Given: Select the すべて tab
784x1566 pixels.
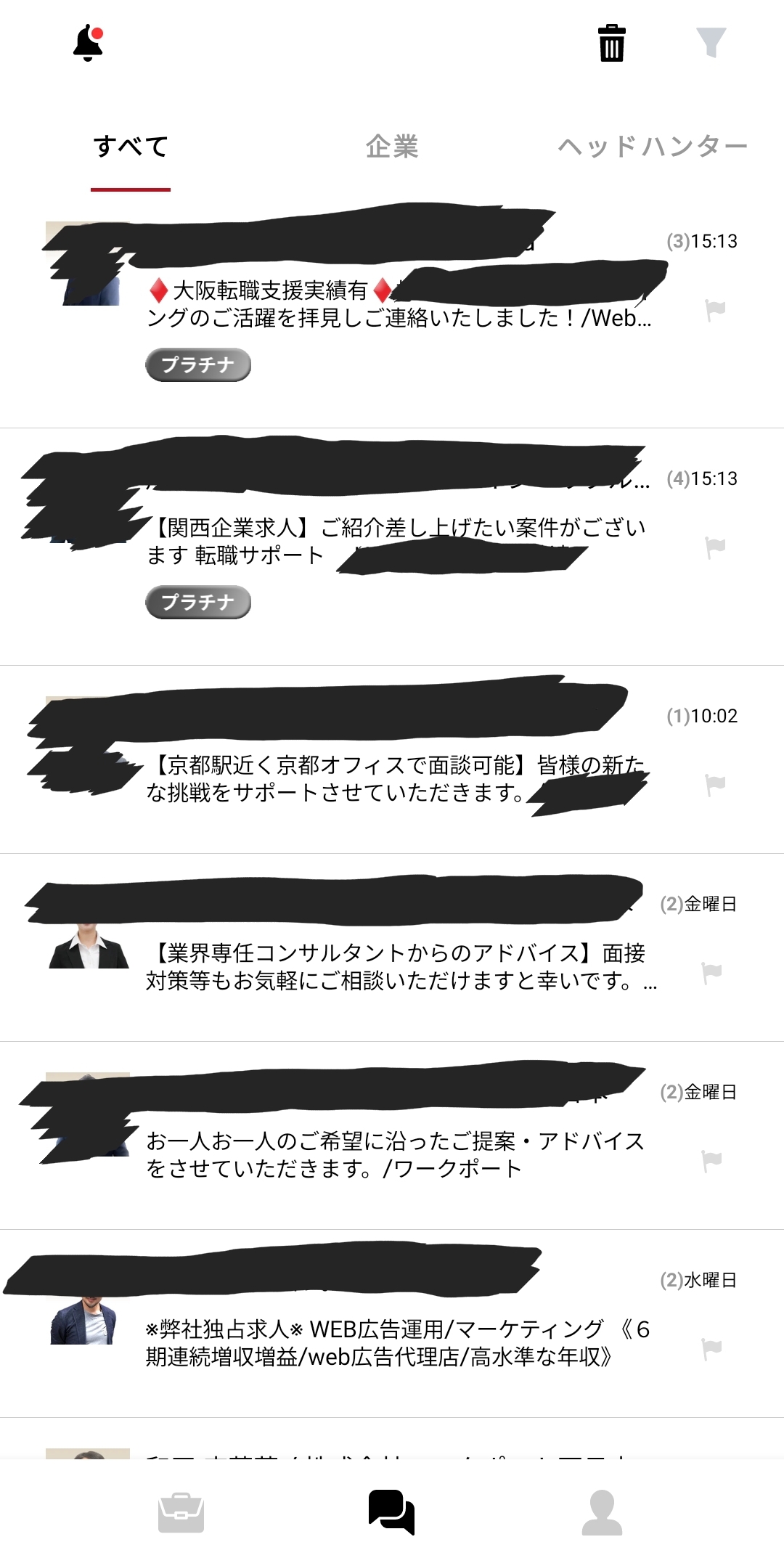Looking at the screenshot, I should click(131, 147).
